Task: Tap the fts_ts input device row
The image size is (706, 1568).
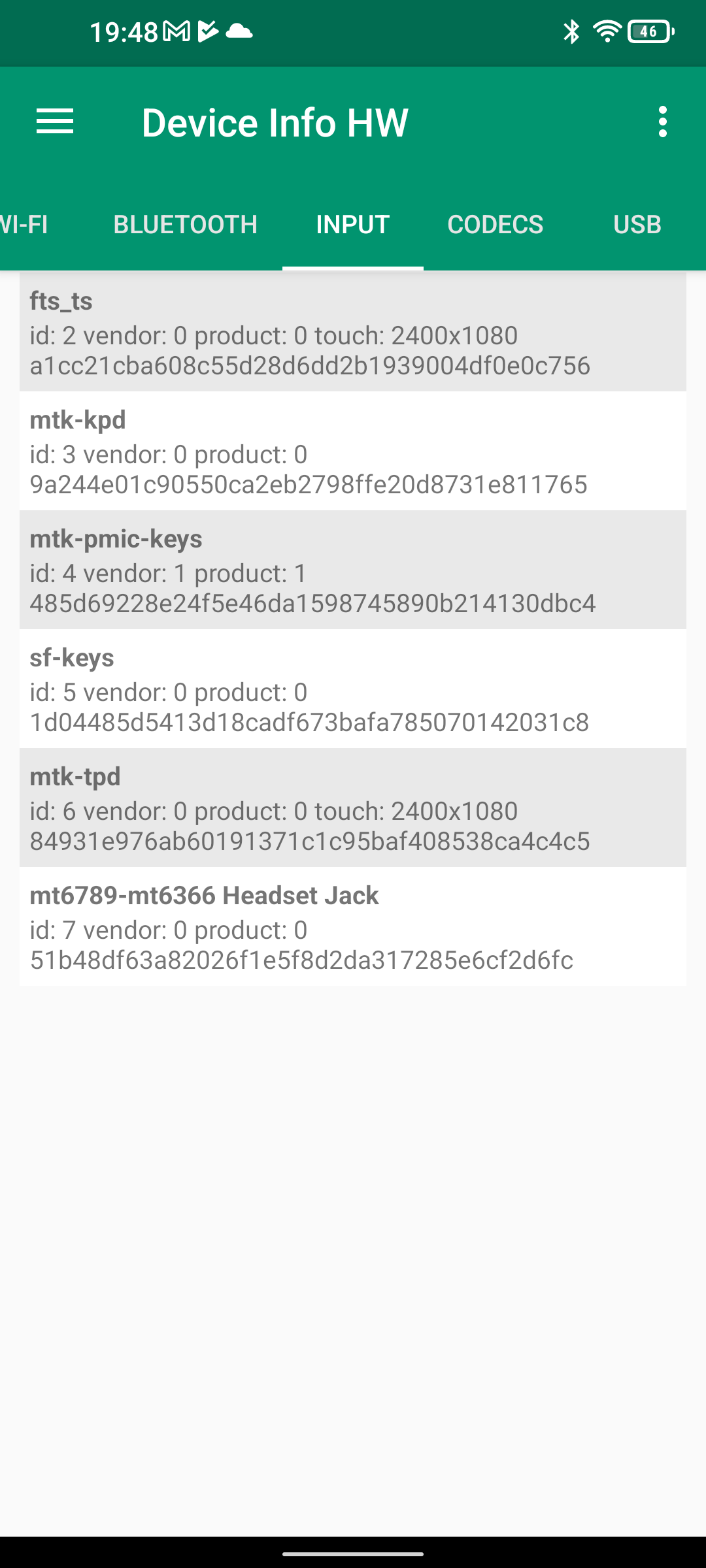Action: [353, 333]
